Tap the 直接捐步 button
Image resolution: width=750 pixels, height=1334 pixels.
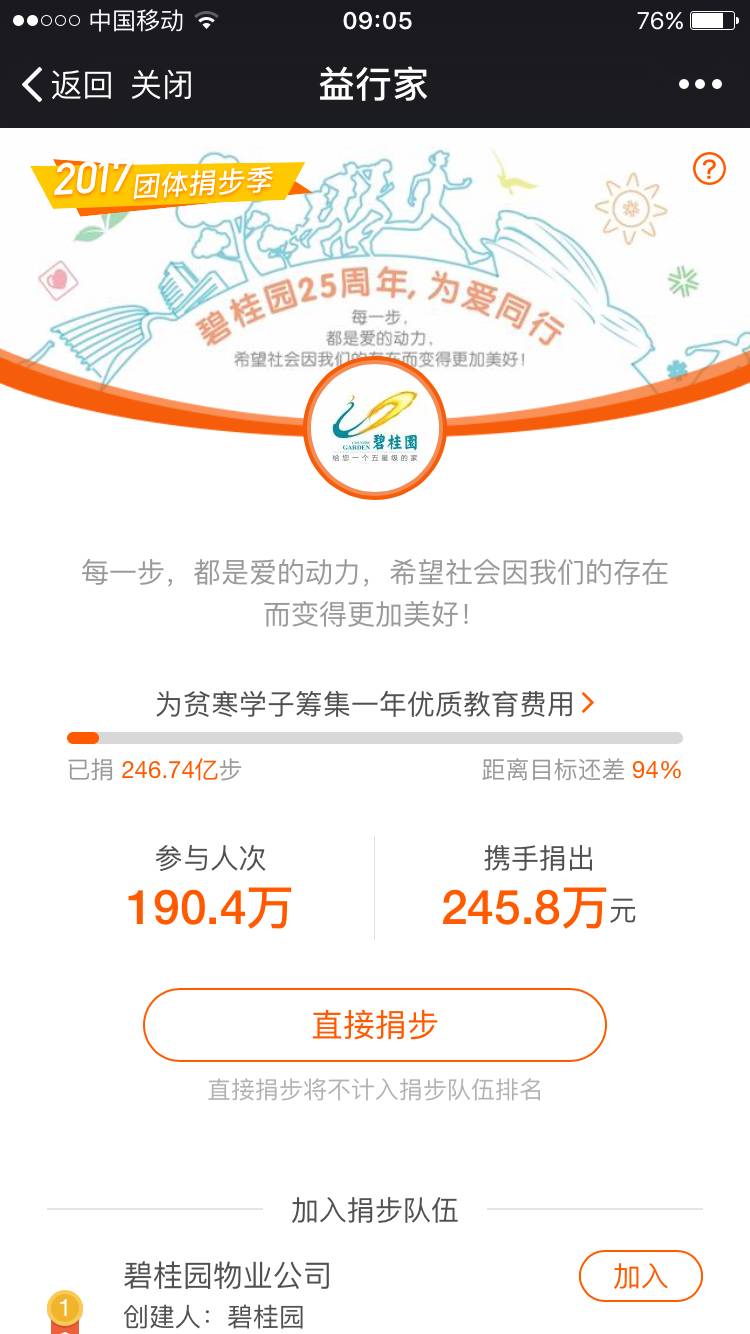[x=375, y=1025]
